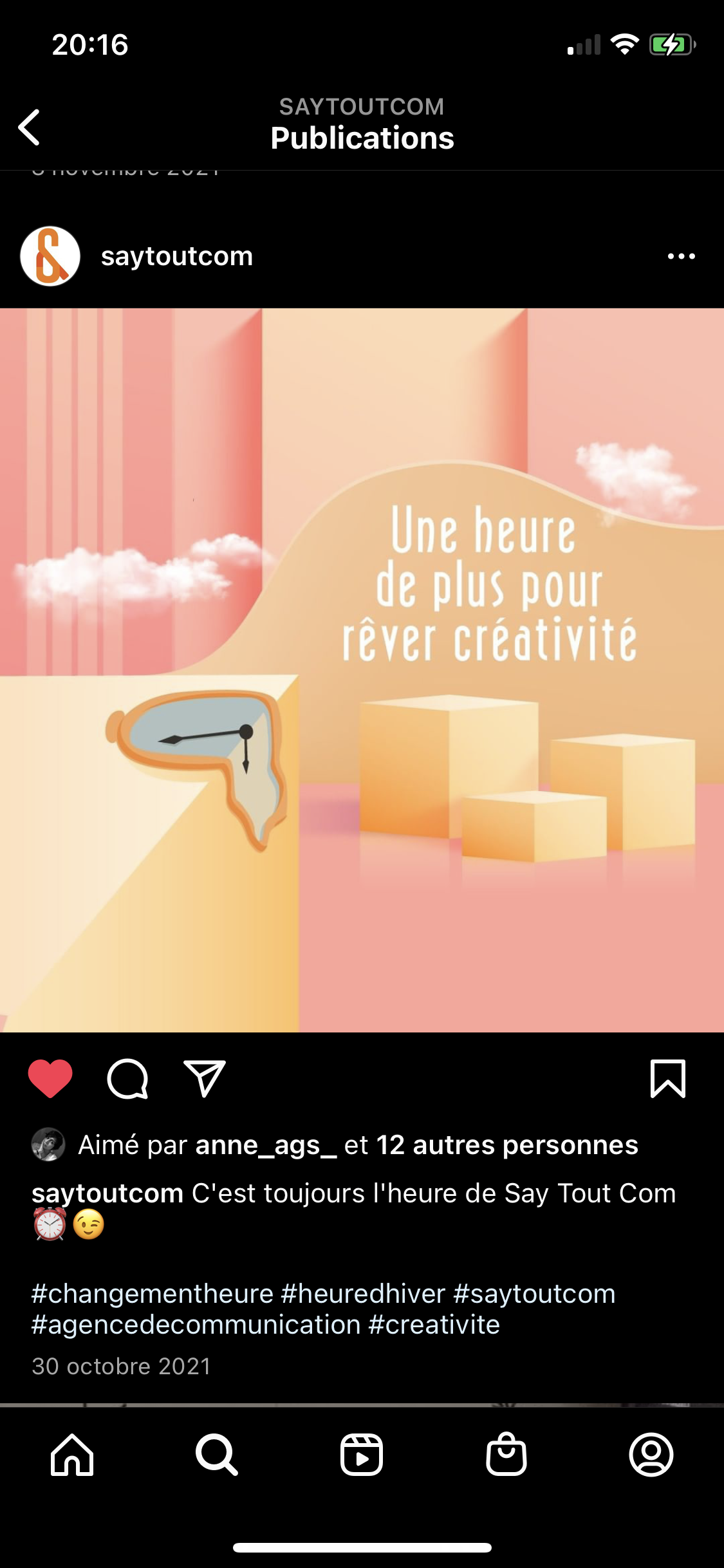Viewport: 724px width, 1568px height.
Task: Save the post with the bookmark icon
Action: (668, 1079)
